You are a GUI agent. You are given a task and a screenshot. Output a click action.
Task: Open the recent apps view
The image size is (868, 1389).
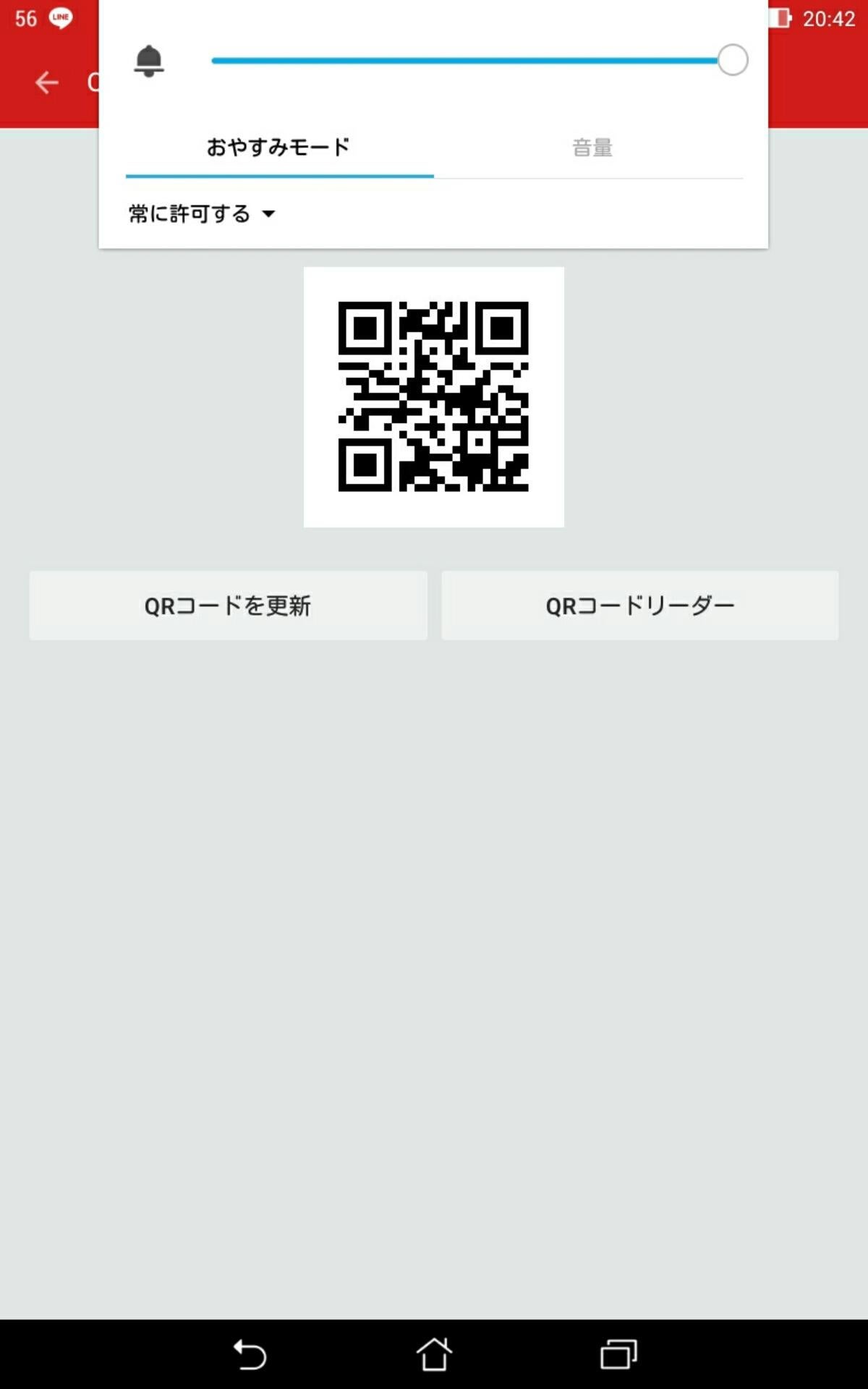pos(618,1354)
